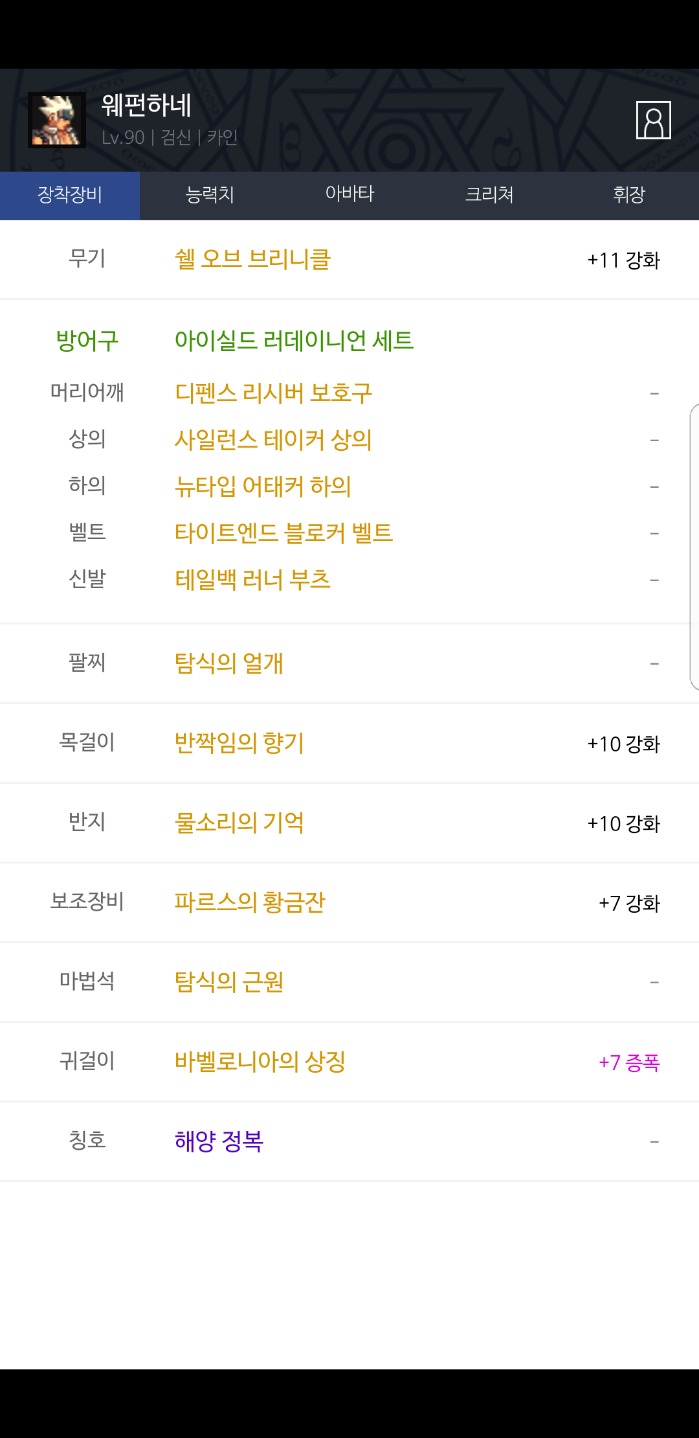699x1438 pixels.
Task: Switch to the 휘장 tab
Action: tap(629, 195)
